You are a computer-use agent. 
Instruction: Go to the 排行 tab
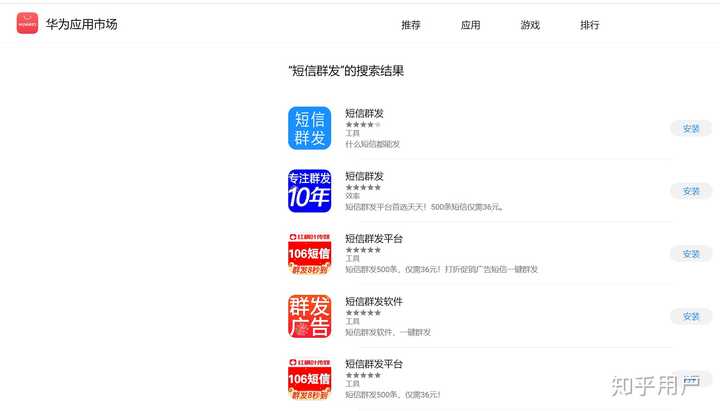[590, 25]
